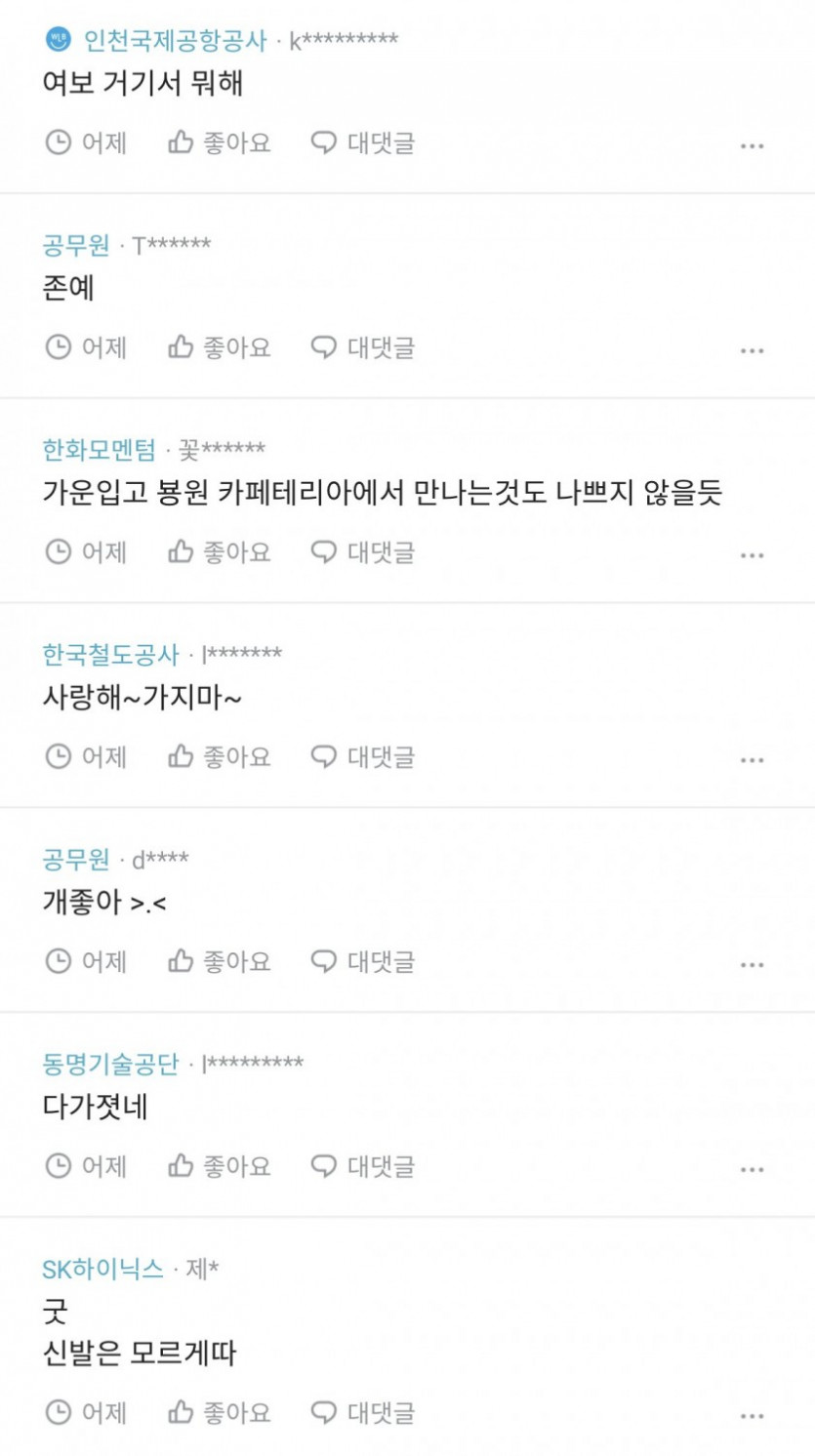Reply to the 한화모멘텀 comment
This screenshot has width=815, height=1456.
click(363, 552)
